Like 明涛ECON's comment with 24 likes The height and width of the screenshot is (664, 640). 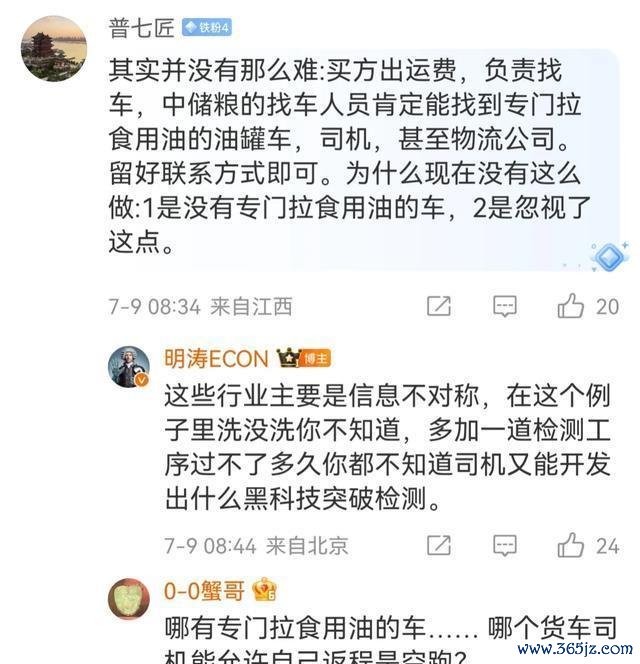click(572, 545)
